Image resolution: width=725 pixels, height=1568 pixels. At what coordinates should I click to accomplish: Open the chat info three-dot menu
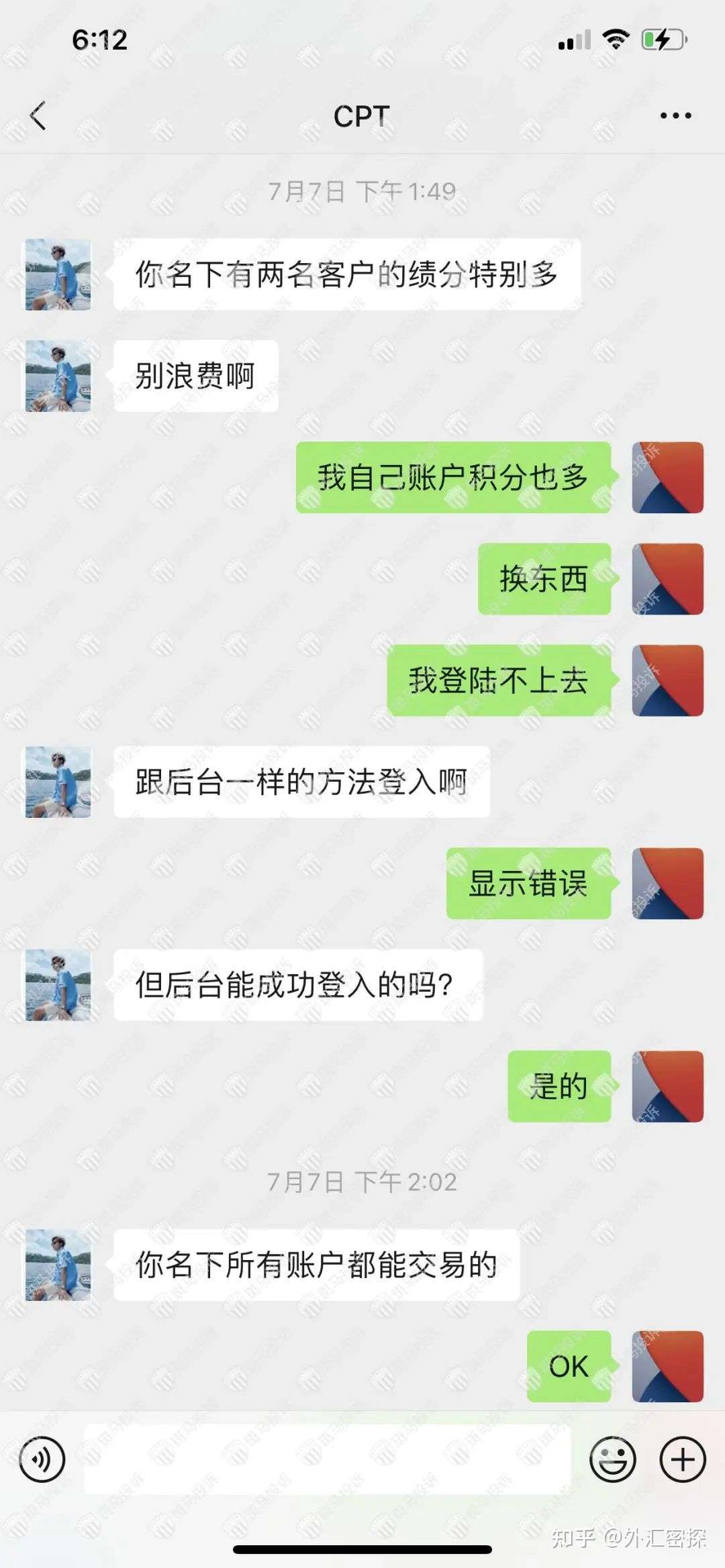tap(675, 116)
